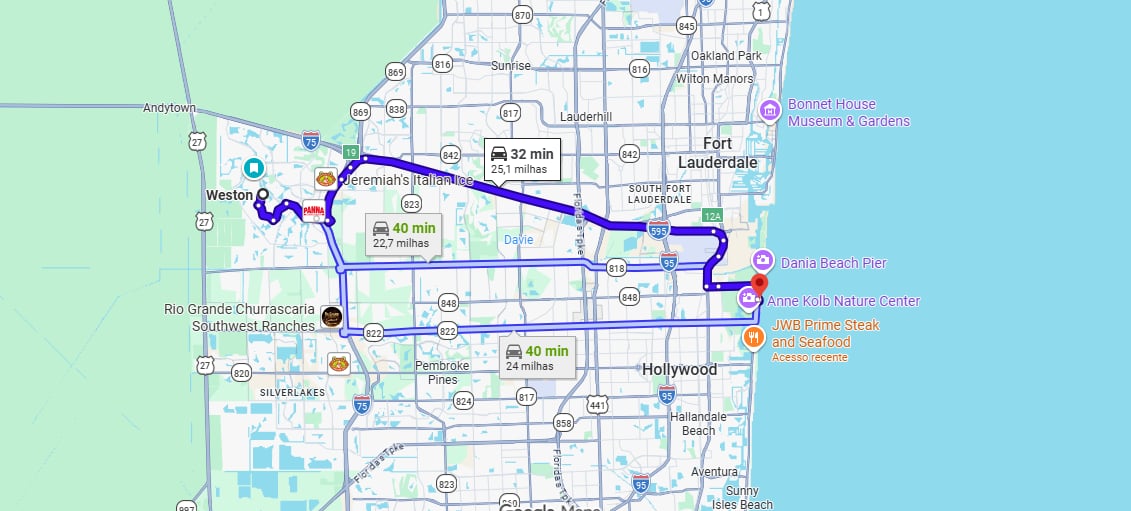Choose the 40 min, 22,7 milhas alternative route
This screenshot has height=511, width=1131.
[404, 235]
